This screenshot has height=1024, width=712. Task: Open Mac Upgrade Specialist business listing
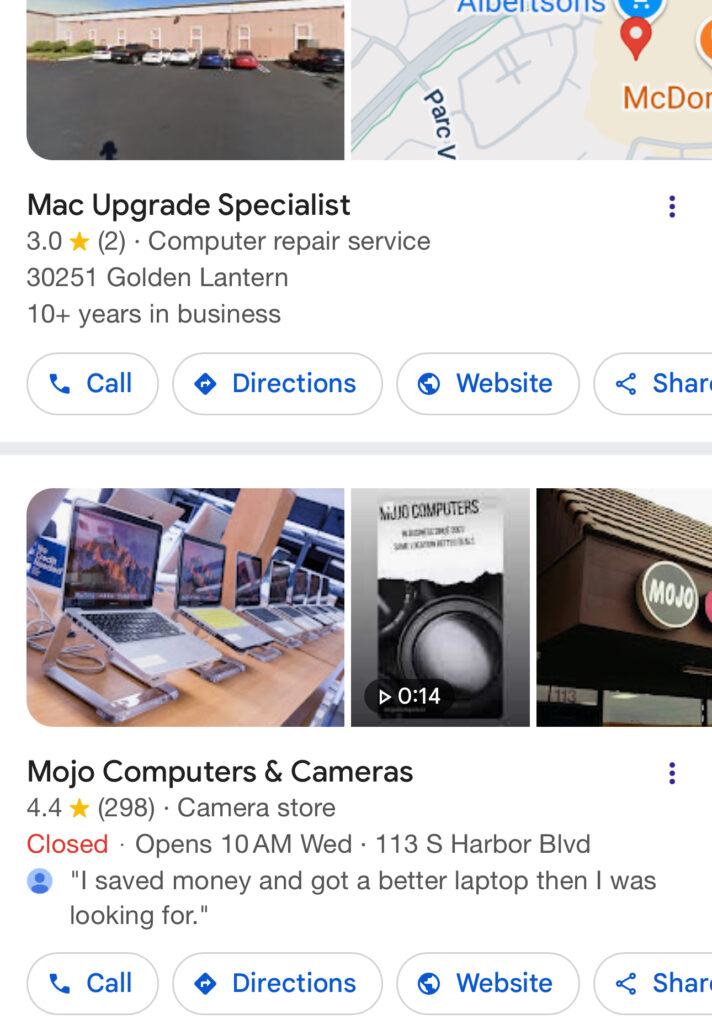[188, 206]
